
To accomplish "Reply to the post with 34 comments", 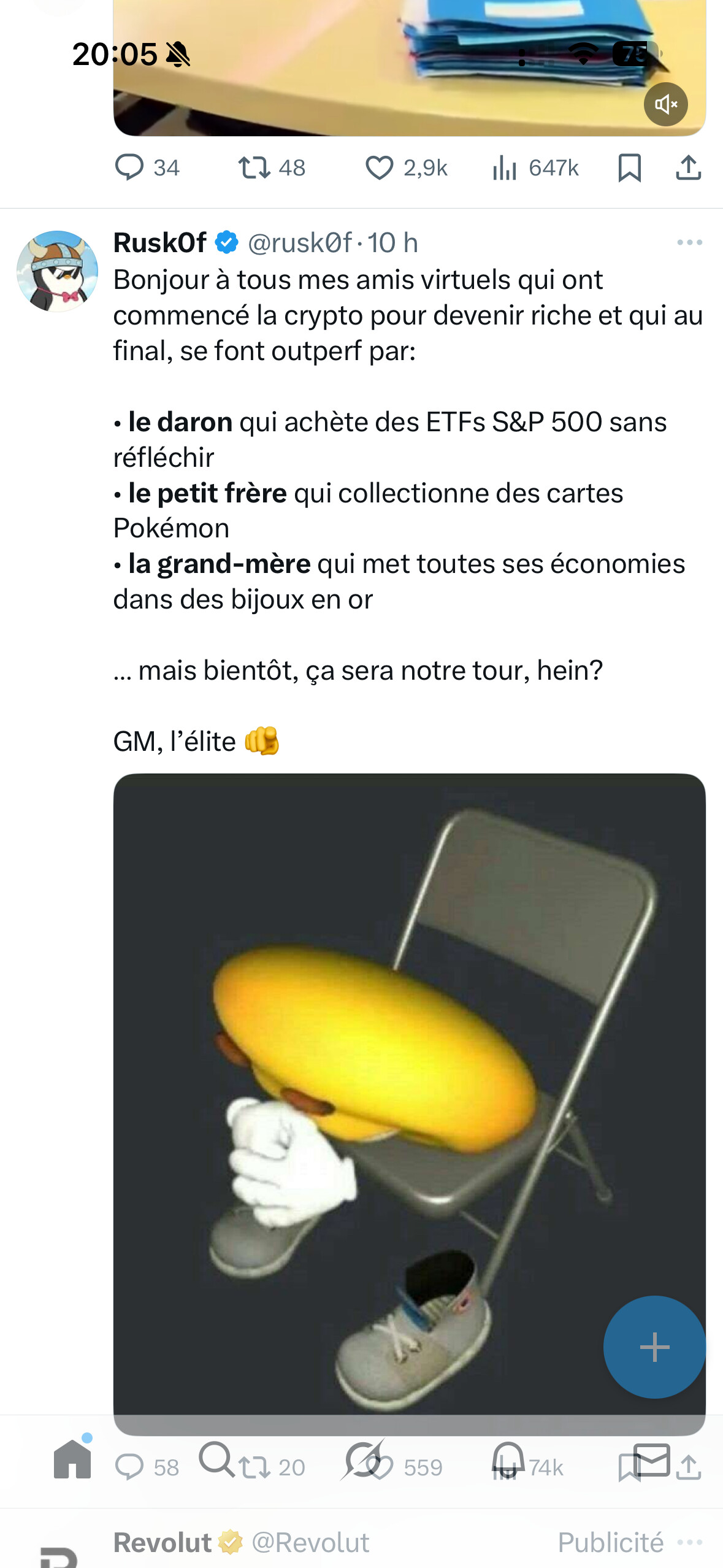I will pyautogui.click(x=129, y=167).
